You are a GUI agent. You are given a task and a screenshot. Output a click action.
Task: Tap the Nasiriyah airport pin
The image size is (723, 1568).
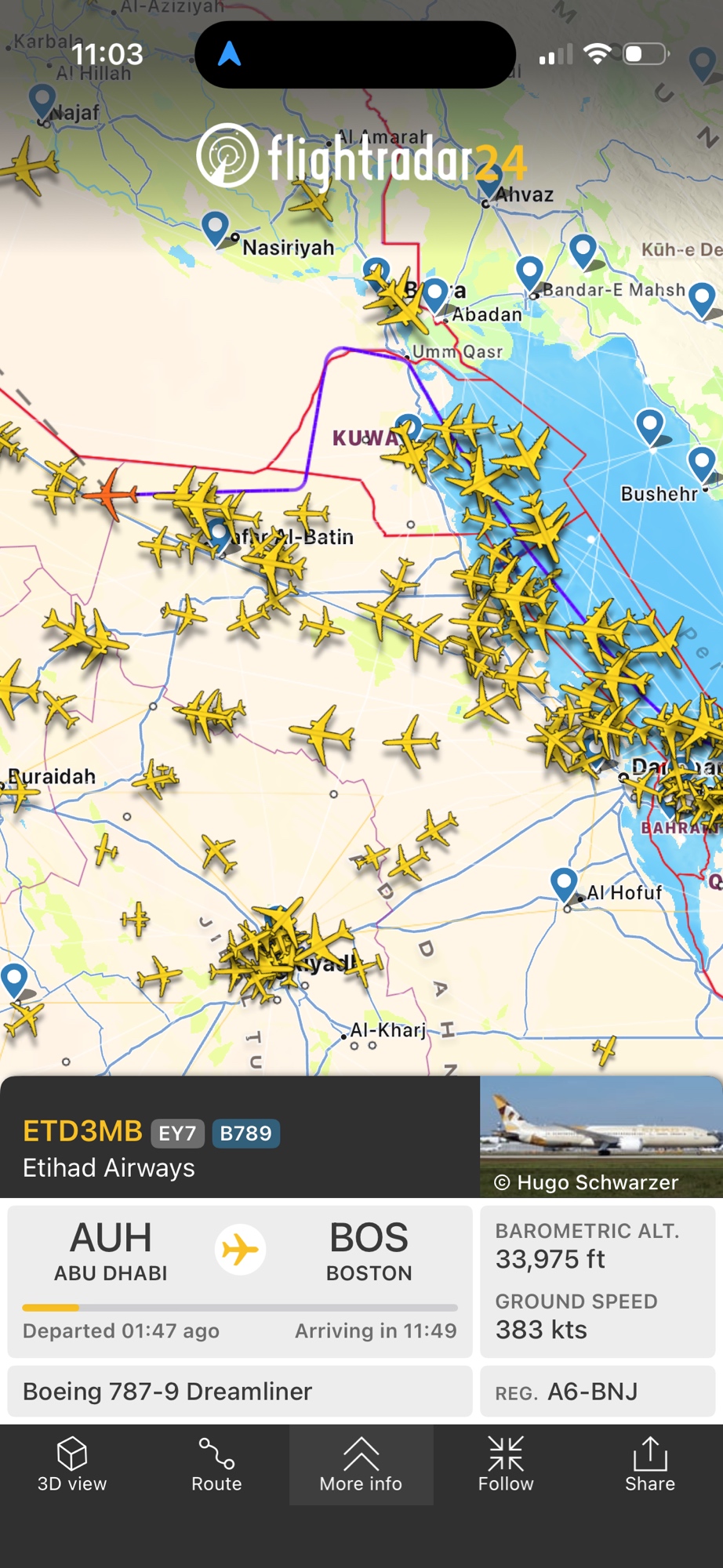pyautogui.click(x=215, y=227)
